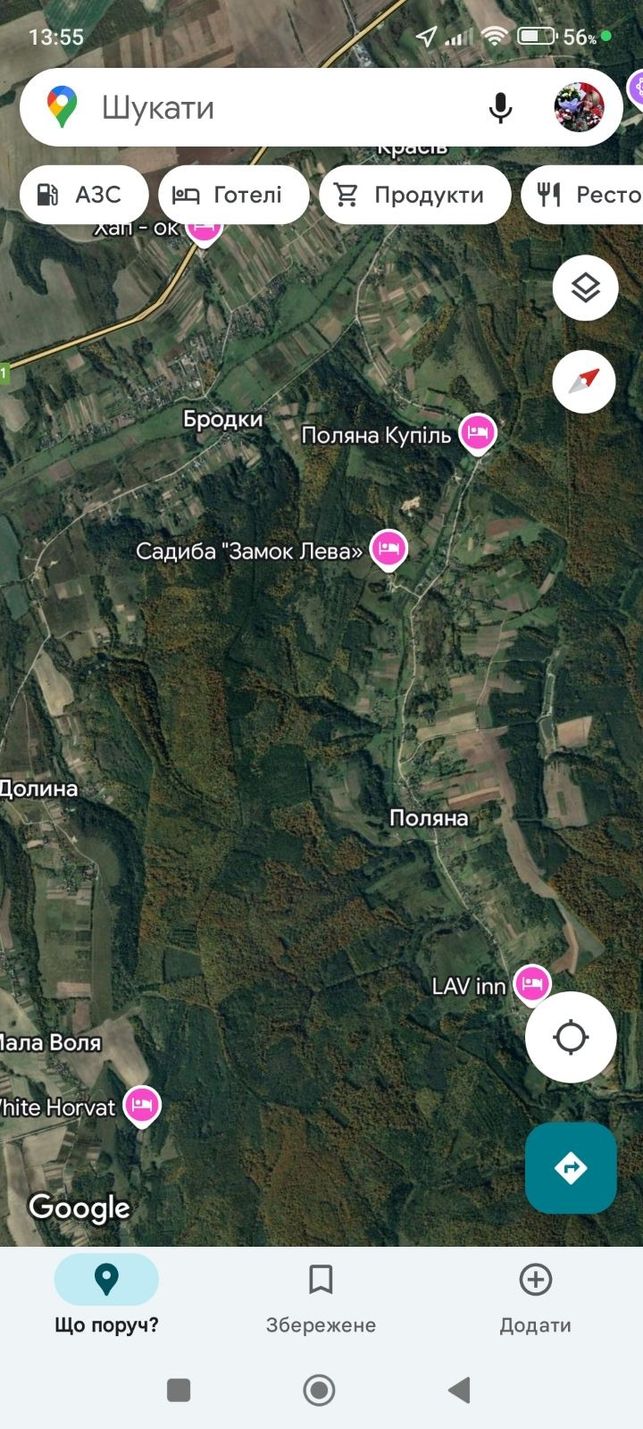Open the Садиба "Замок Лева" marker
This screenshot has width=643, height=1429.
coord(389,549)
